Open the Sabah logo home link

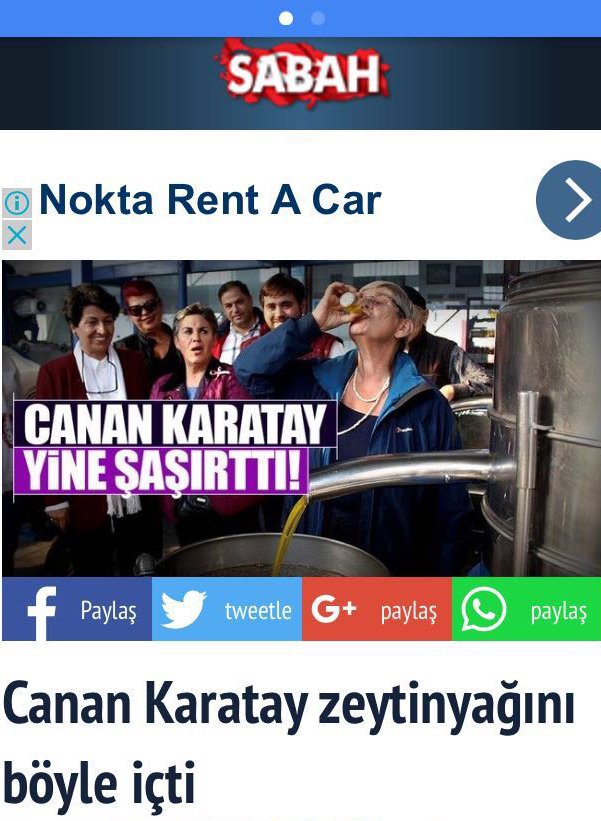coord(302,76)
